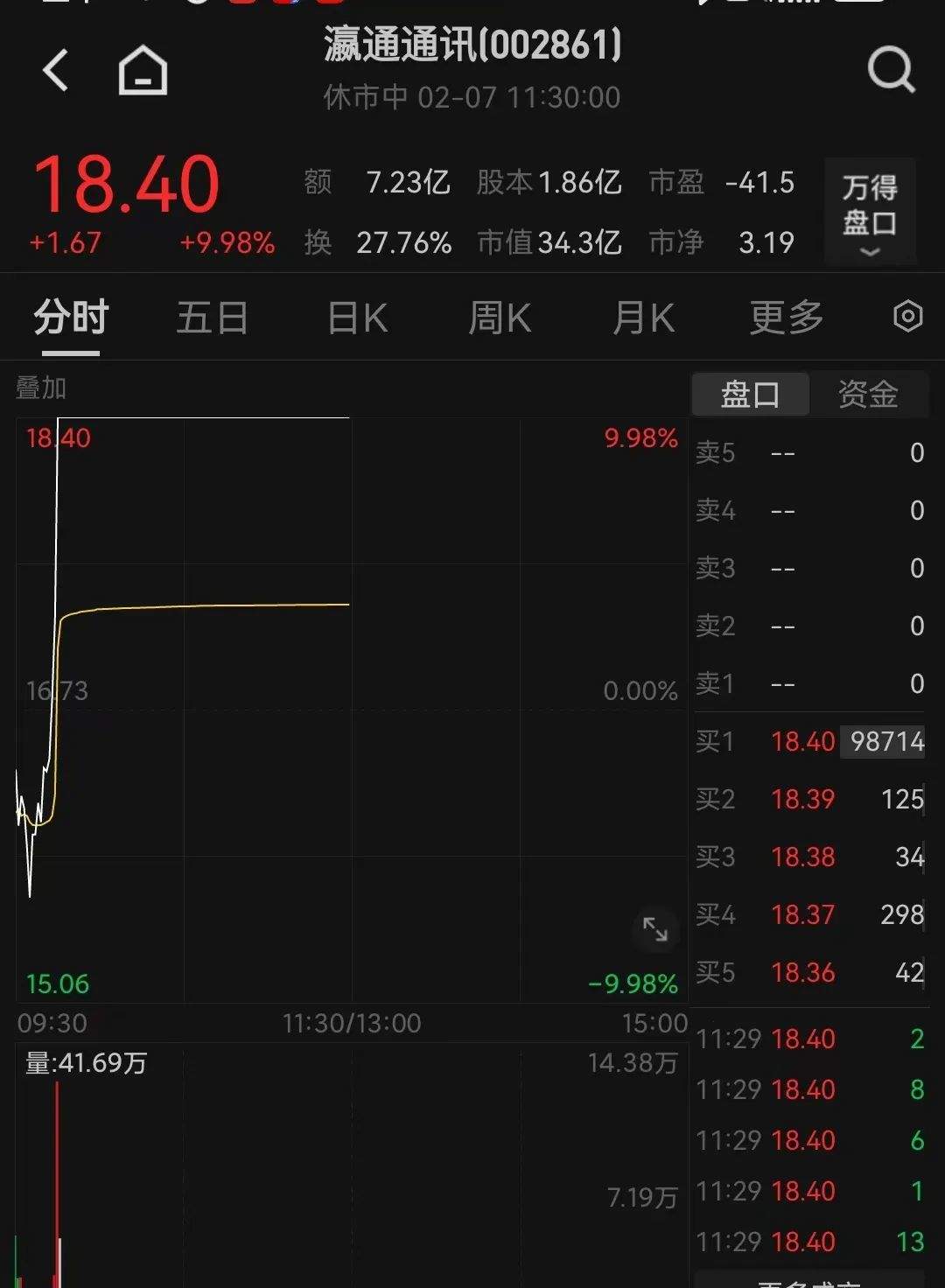Expand the chart to full screen
Viewport: 945px width, 1288px height.
click(655, 929)
